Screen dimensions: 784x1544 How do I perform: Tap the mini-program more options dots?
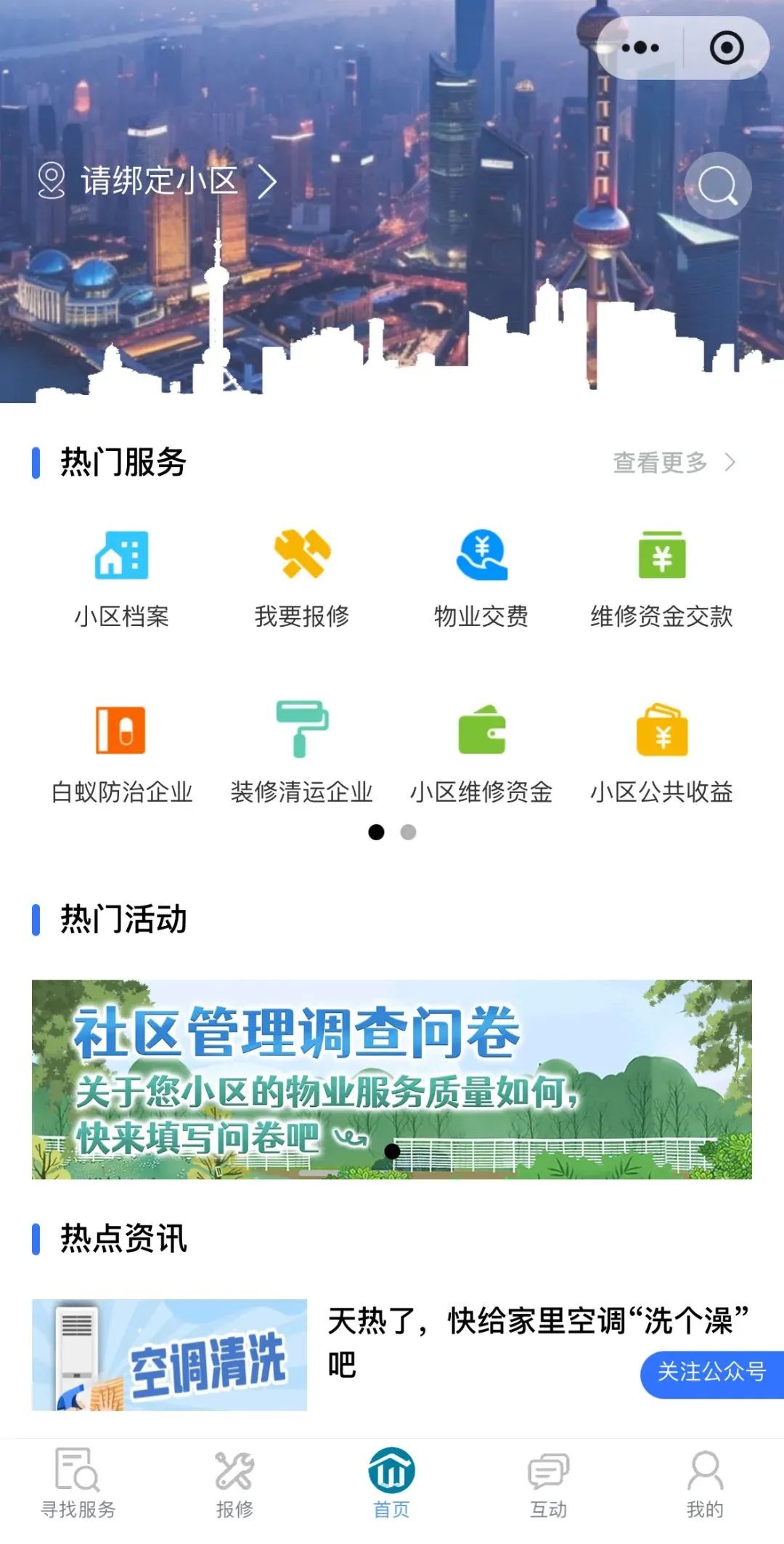pos(639,46)
